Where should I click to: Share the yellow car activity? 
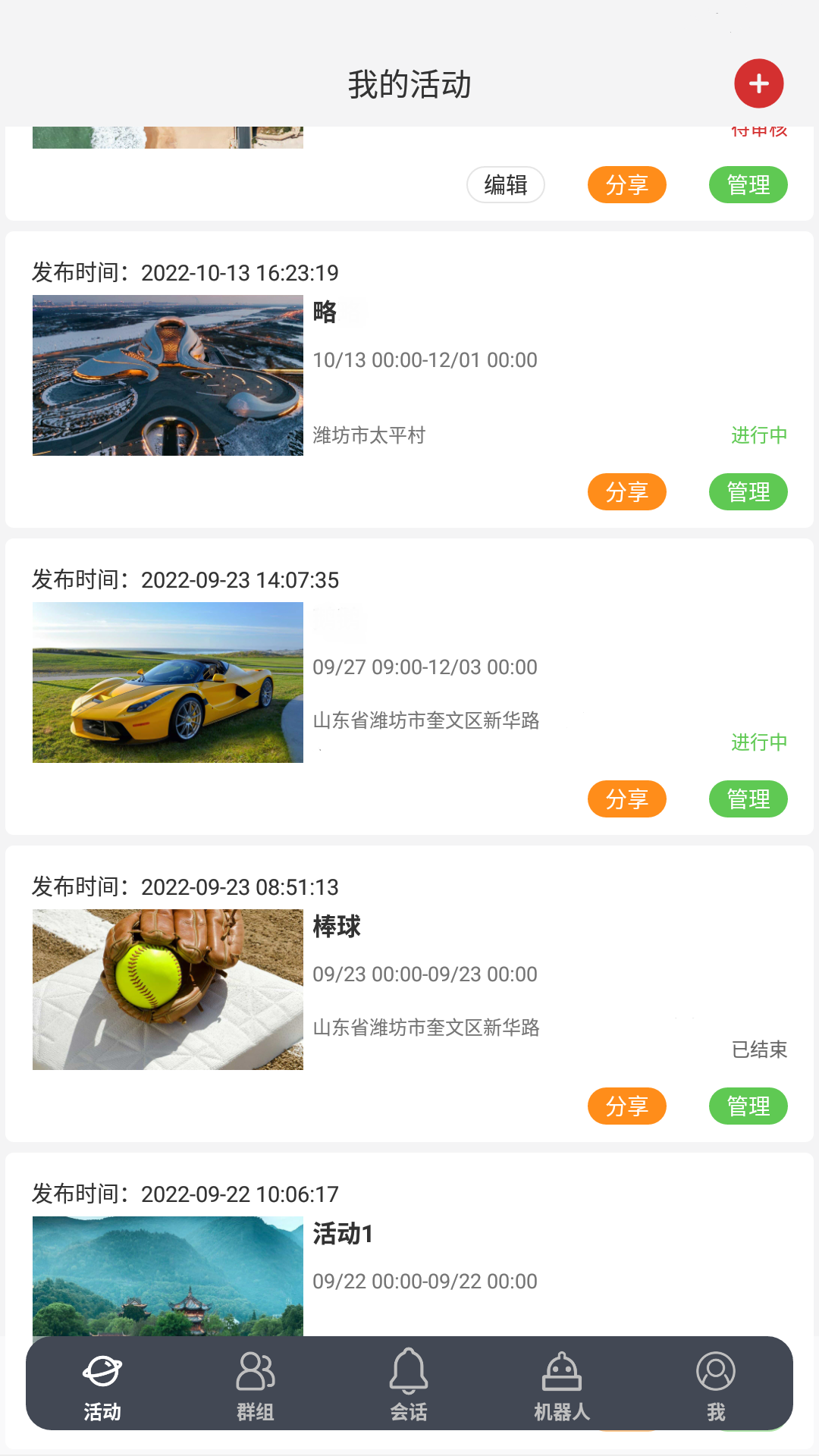click(626, 799)
